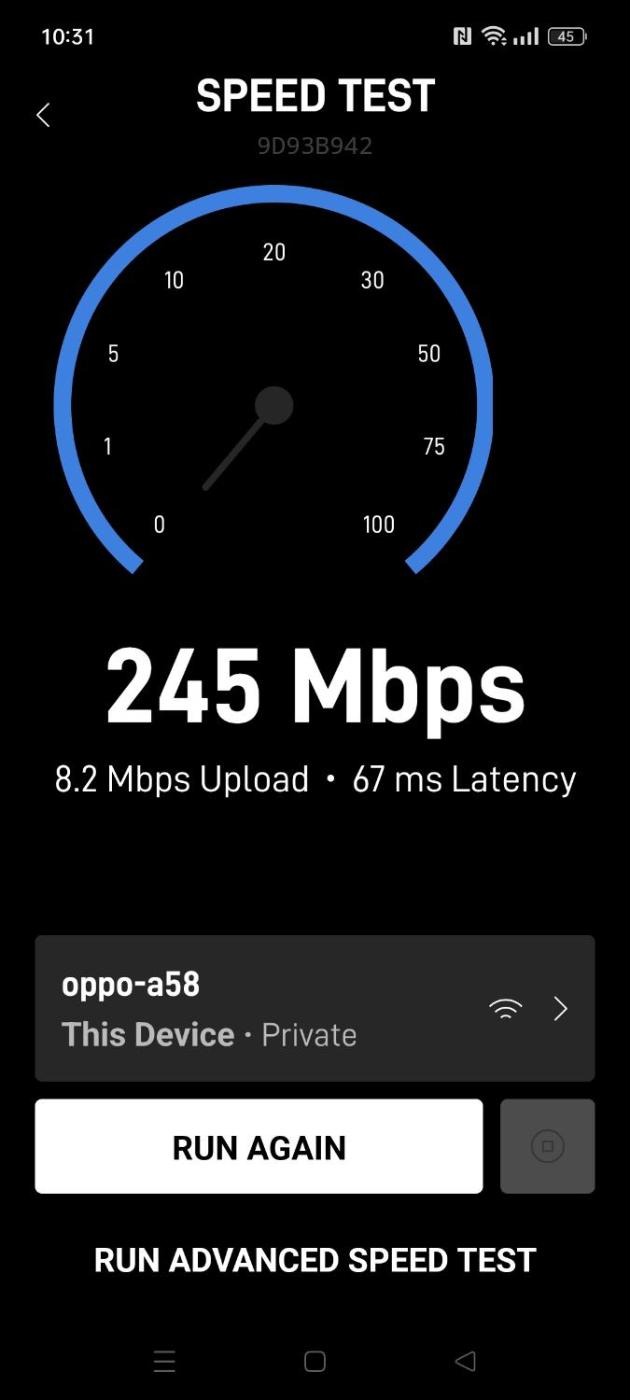
Task: Open recent apps from navigation bar
Action: 165,1361
